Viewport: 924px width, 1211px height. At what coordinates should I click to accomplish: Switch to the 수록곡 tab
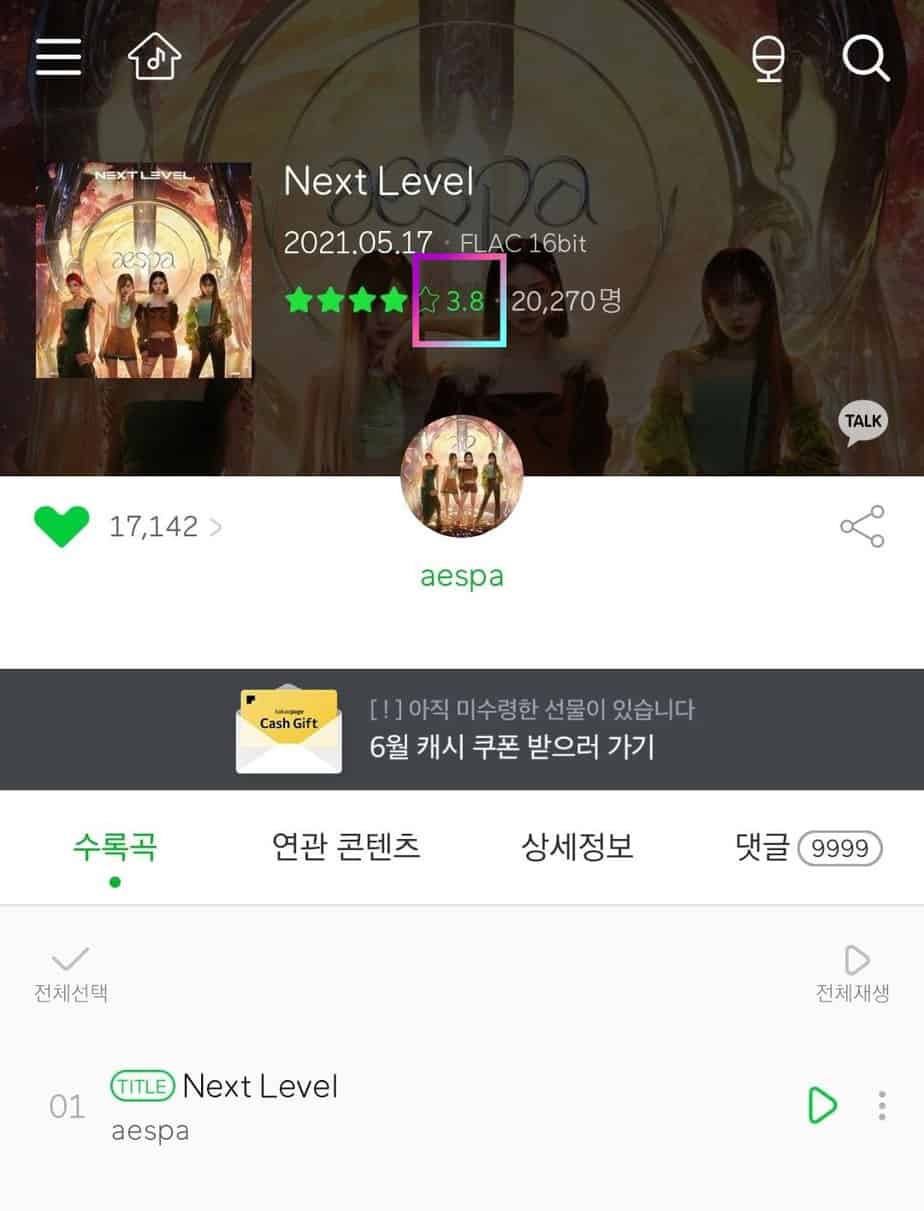click(115, 849)
